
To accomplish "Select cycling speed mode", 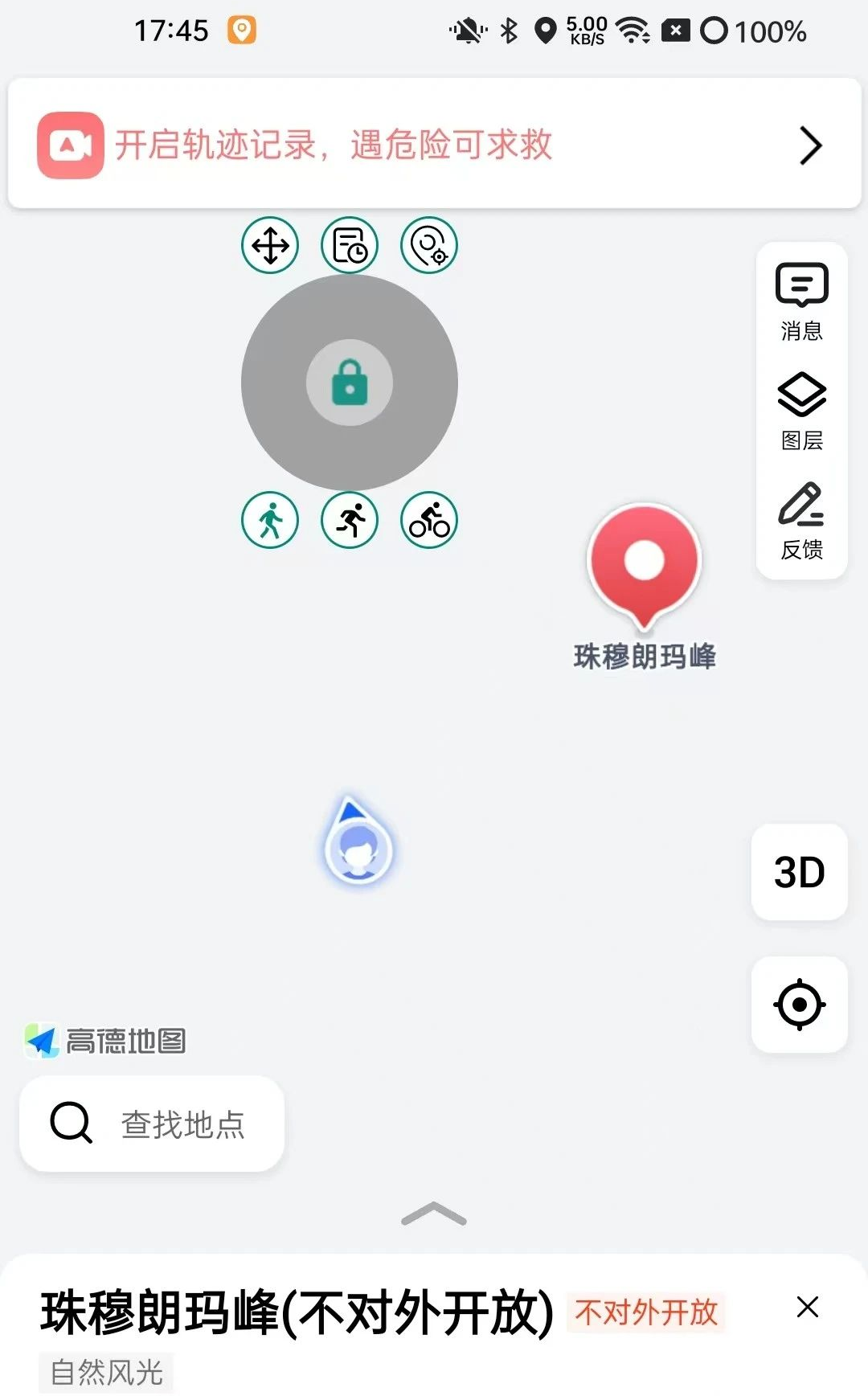I will point(429,520).
